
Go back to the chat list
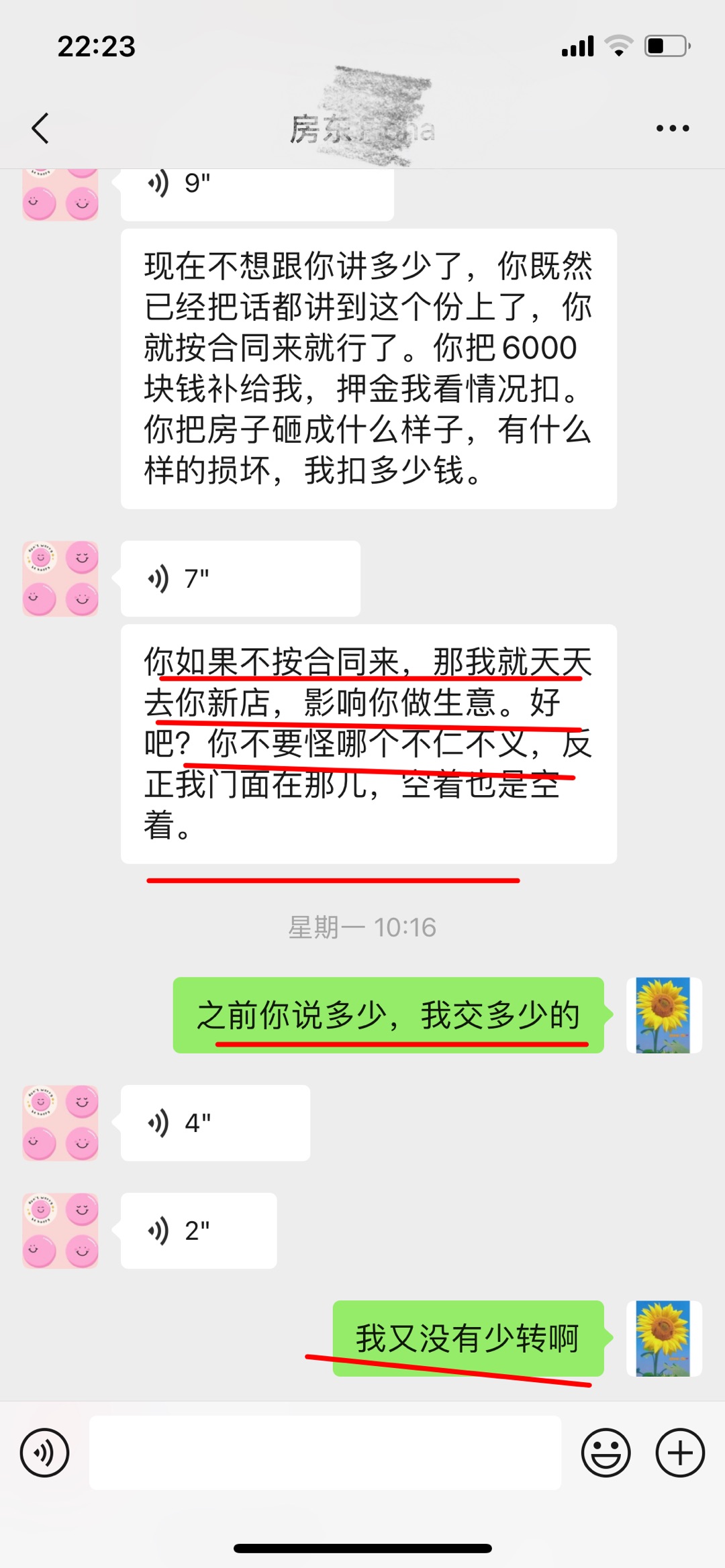tap(41, 128)
